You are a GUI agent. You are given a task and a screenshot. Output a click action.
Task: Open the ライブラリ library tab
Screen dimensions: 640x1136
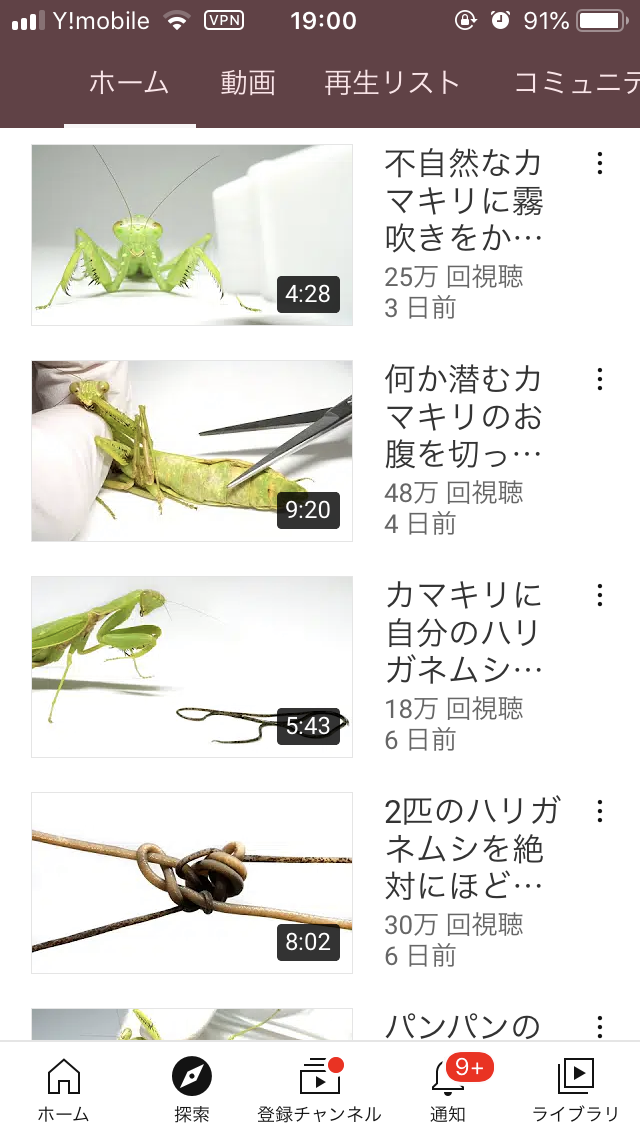coord(575,1089)
